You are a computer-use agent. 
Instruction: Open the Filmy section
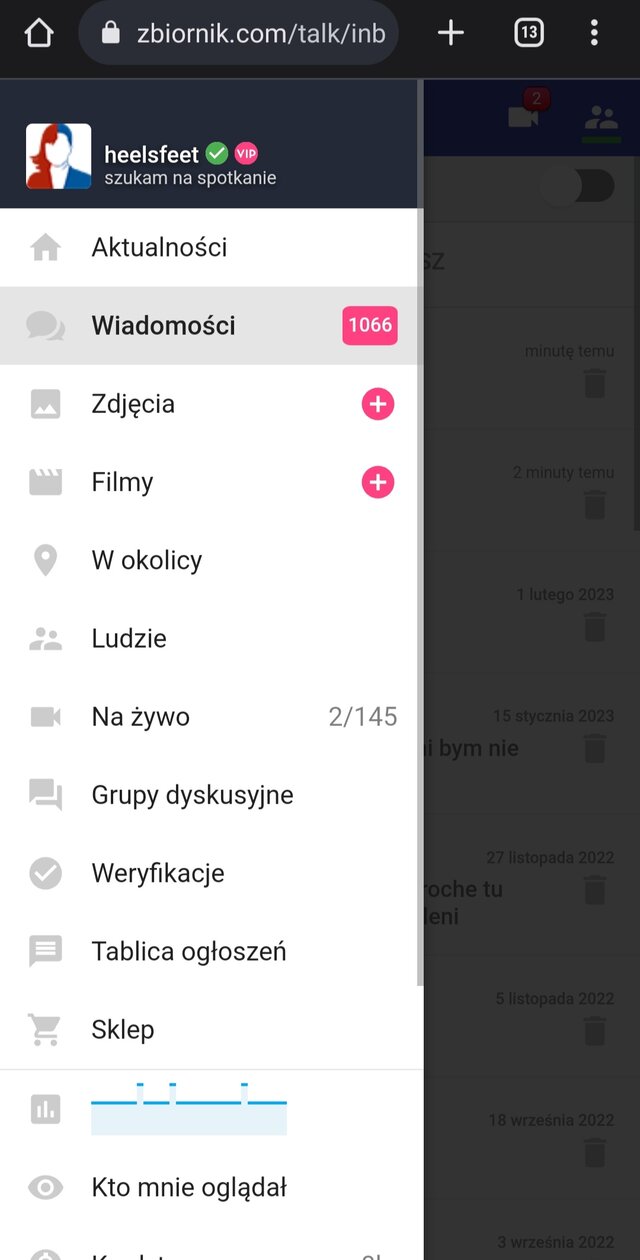click(x=122, y=482)
